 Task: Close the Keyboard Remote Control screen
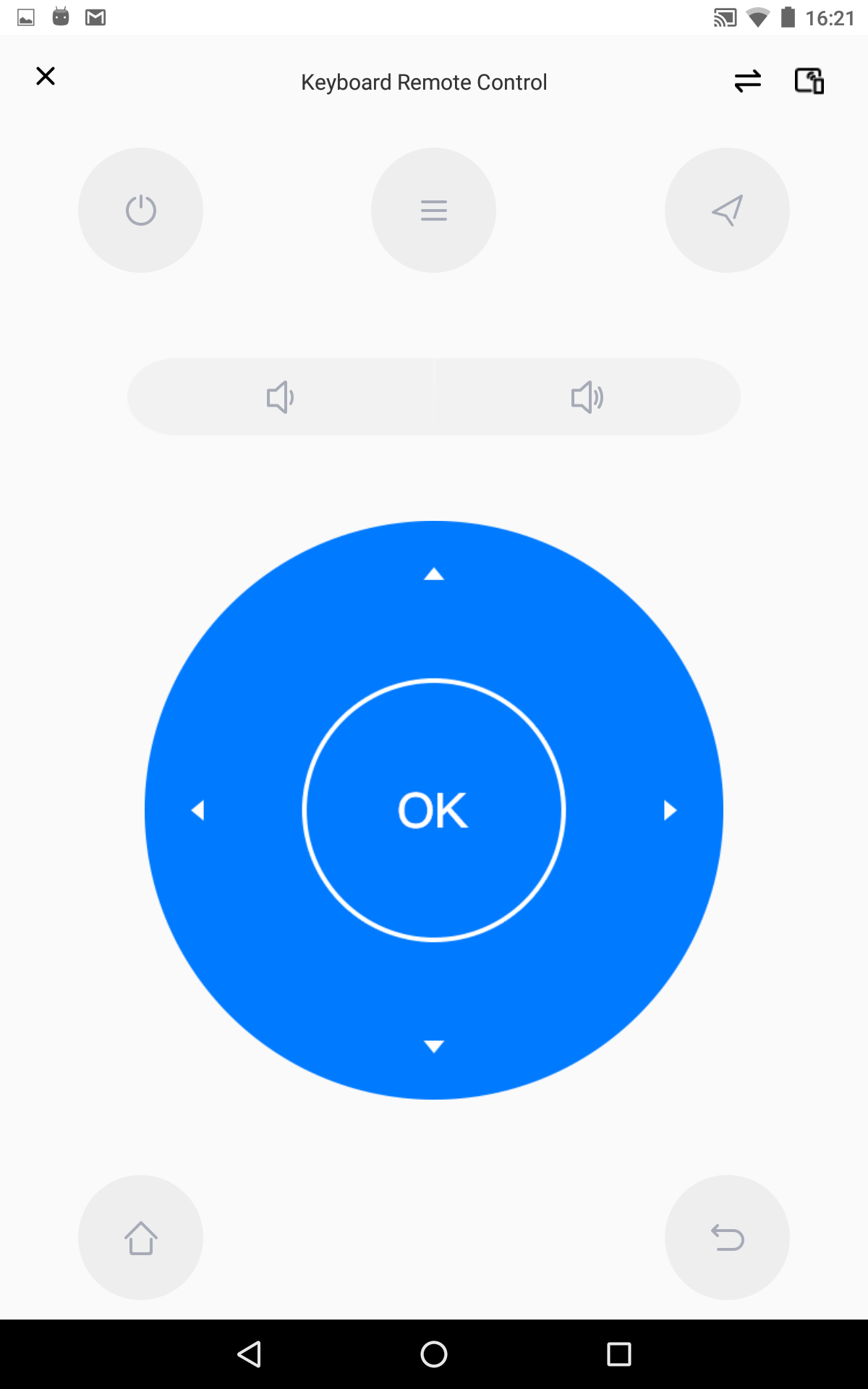click(x=46, y=76)
